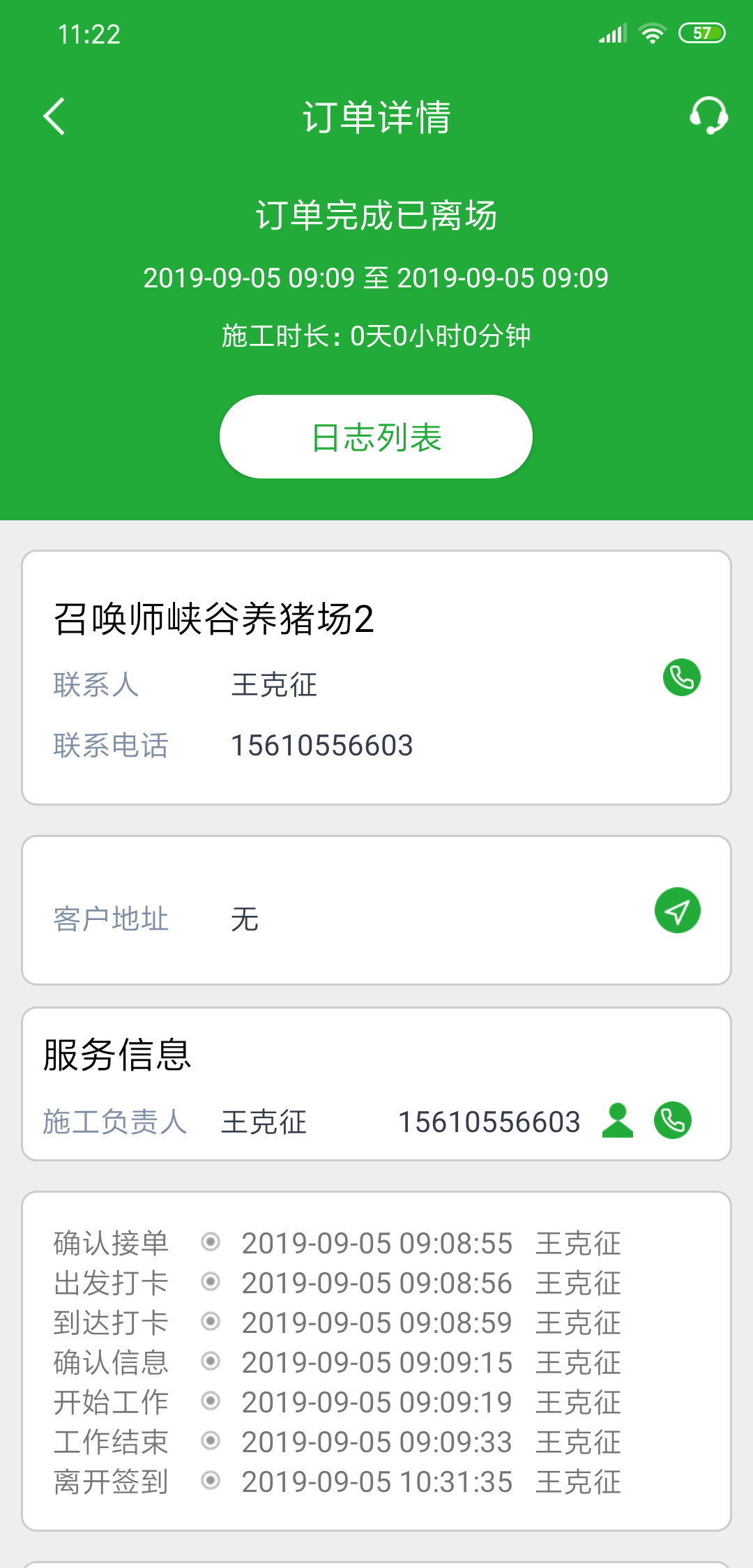
Task: Expand the 离开签到 timeline entry
Action: (210, 1483)
